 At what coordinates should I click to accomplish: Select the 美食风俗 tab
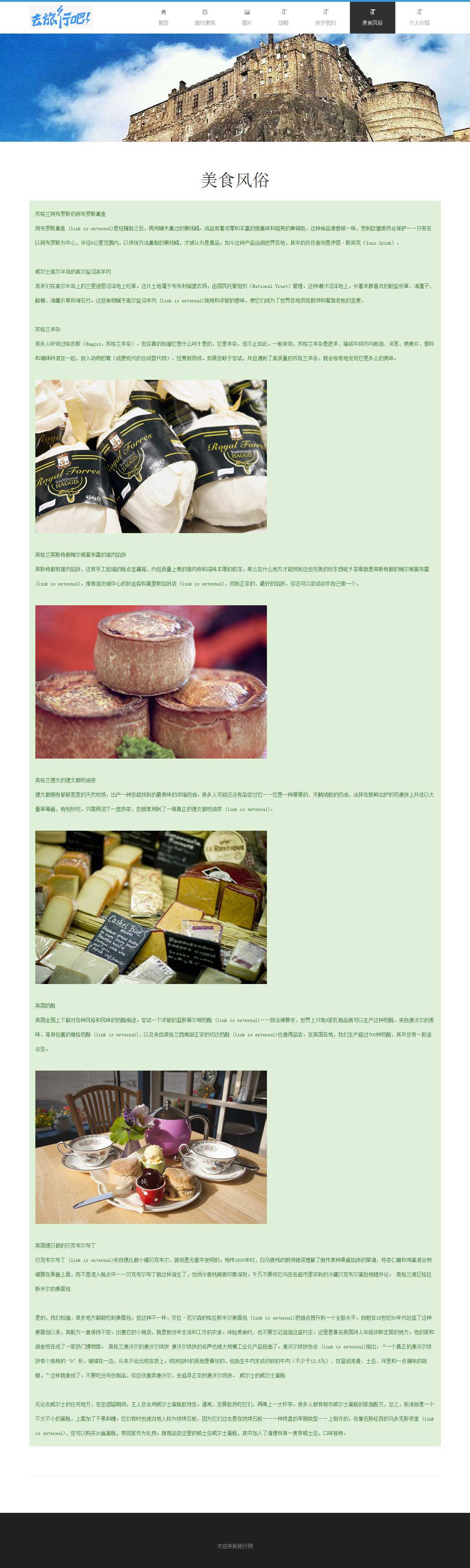372,18
